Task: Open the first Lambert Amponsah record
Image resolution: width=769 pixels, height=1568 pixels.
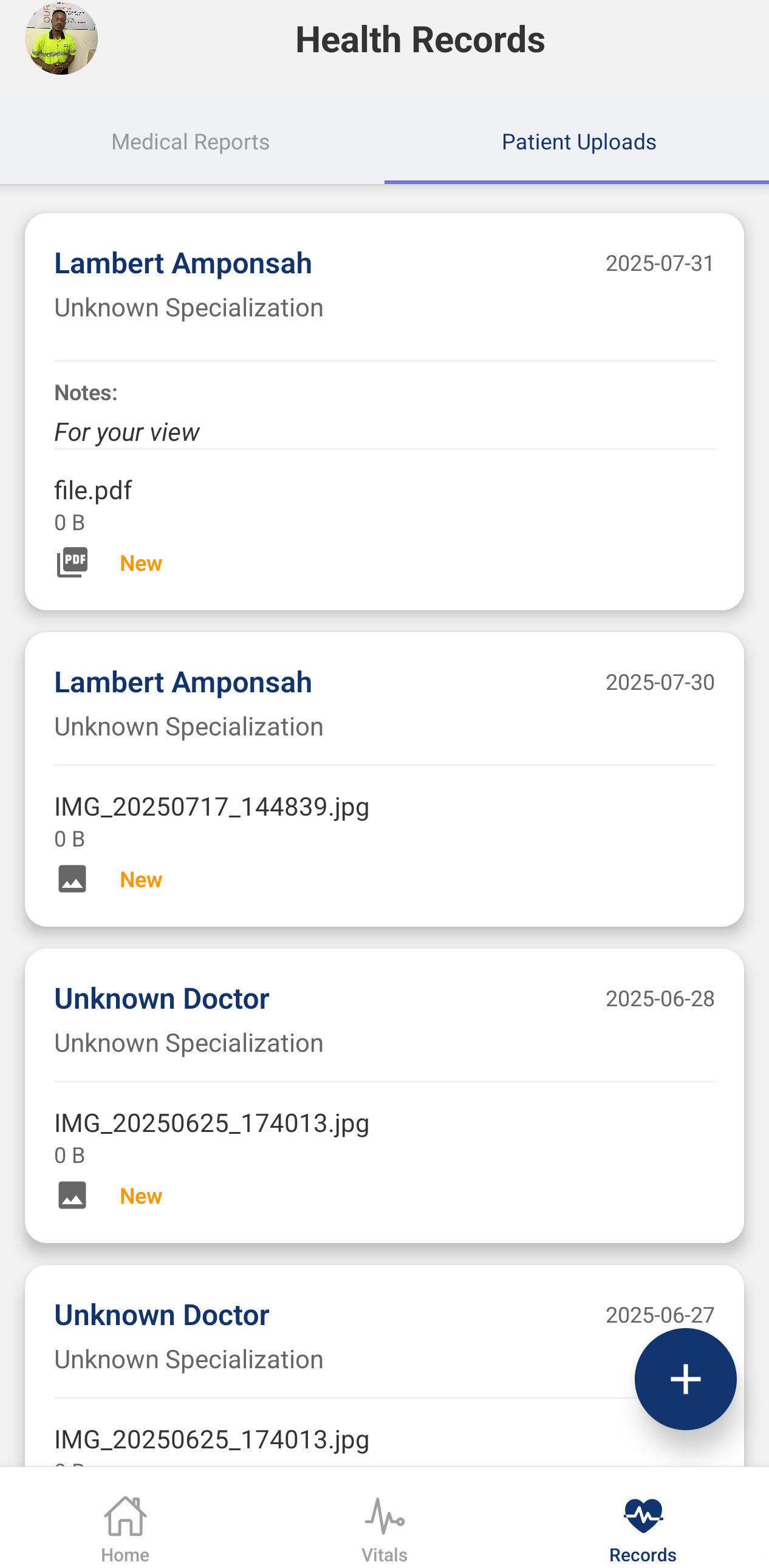Action: point(183,263)
